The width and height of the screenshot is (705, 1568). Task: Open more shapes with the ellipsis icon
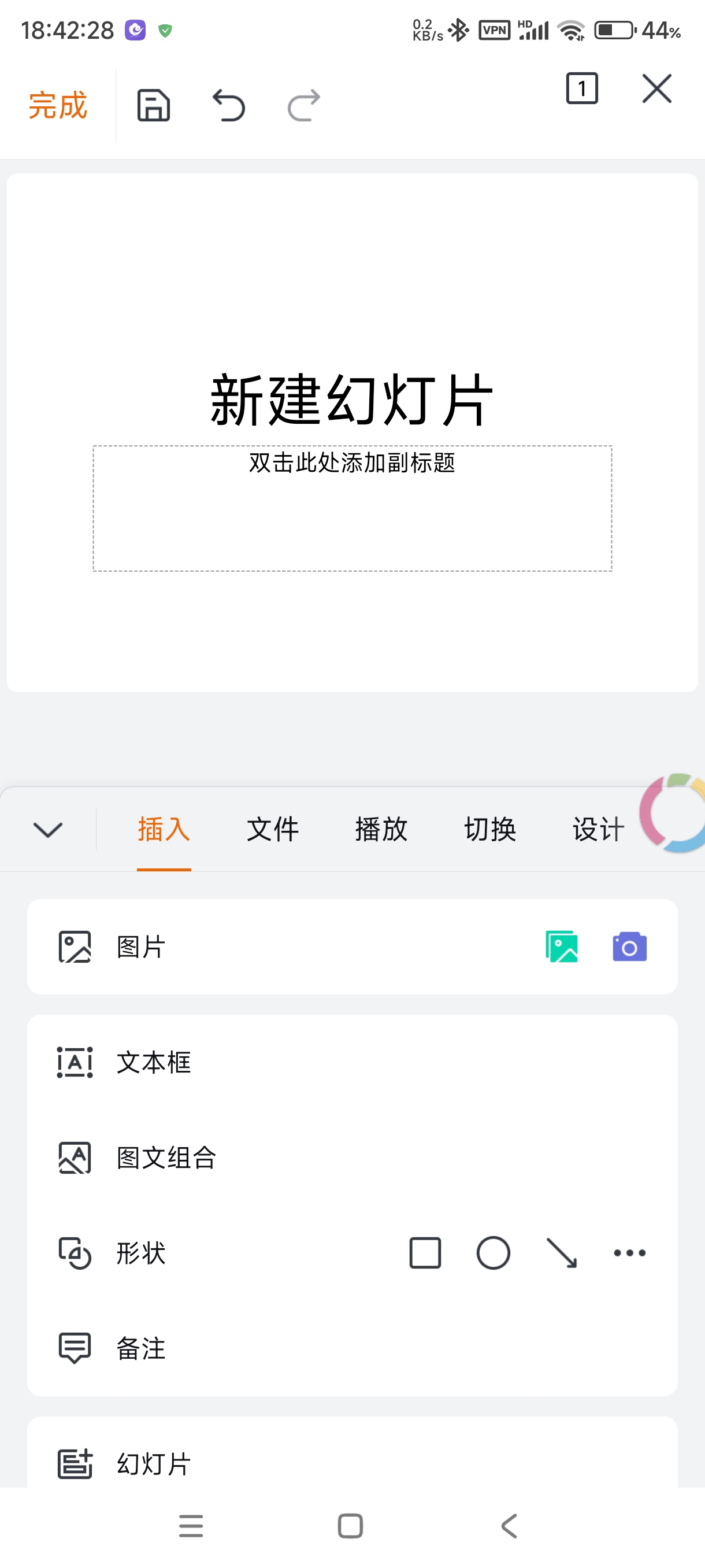(x=629, y=1253)
